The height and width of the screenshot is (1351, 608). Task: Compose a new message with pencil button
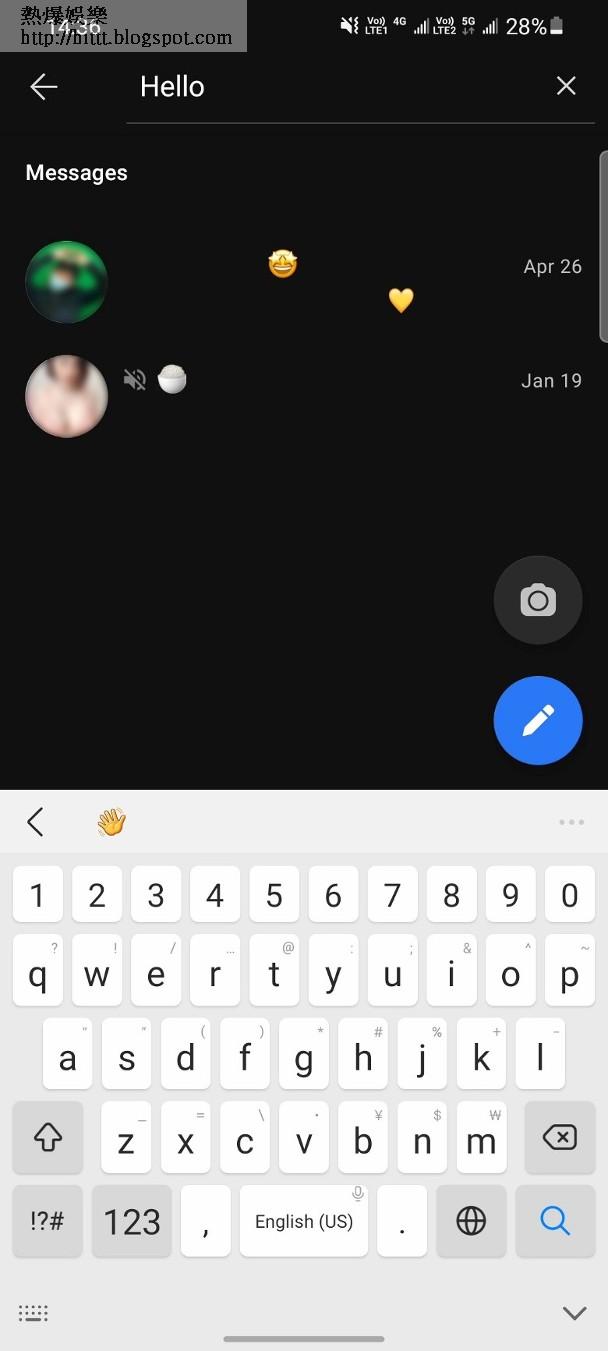coord(538,720)
